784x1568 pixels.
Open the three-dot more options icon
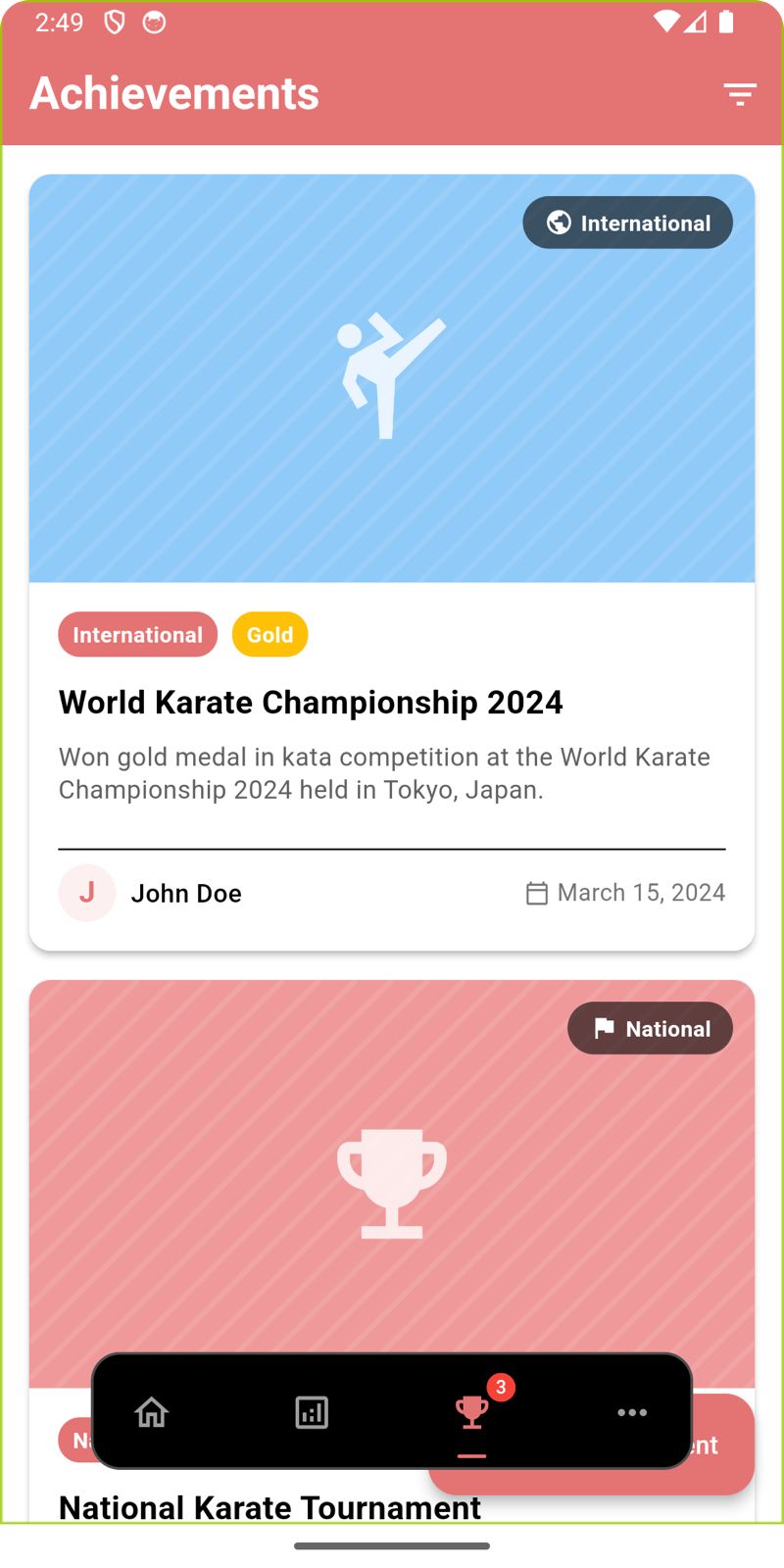pyautogui.click(x=632, y=1412)
